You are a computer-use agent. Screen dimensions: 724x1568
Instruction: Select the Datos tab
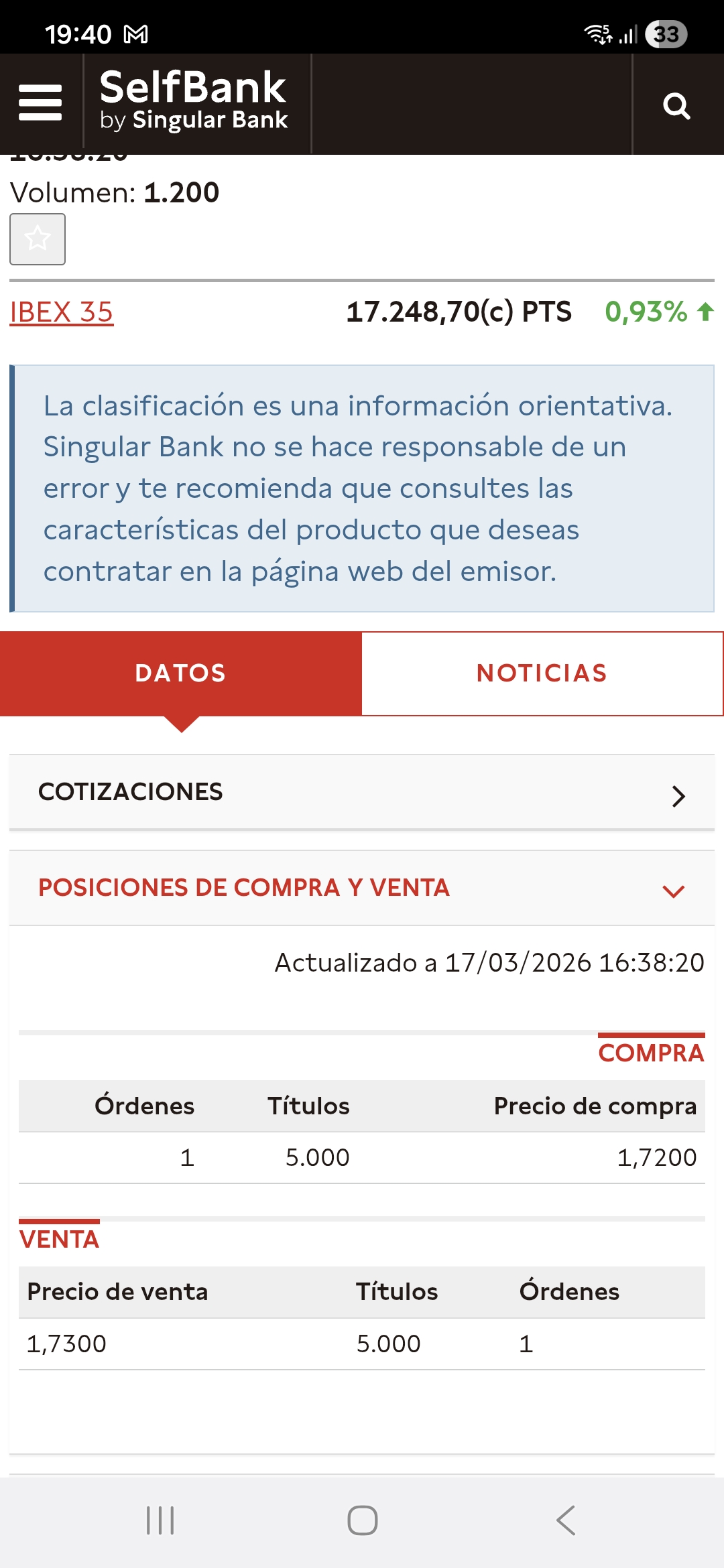click(180, 673)
